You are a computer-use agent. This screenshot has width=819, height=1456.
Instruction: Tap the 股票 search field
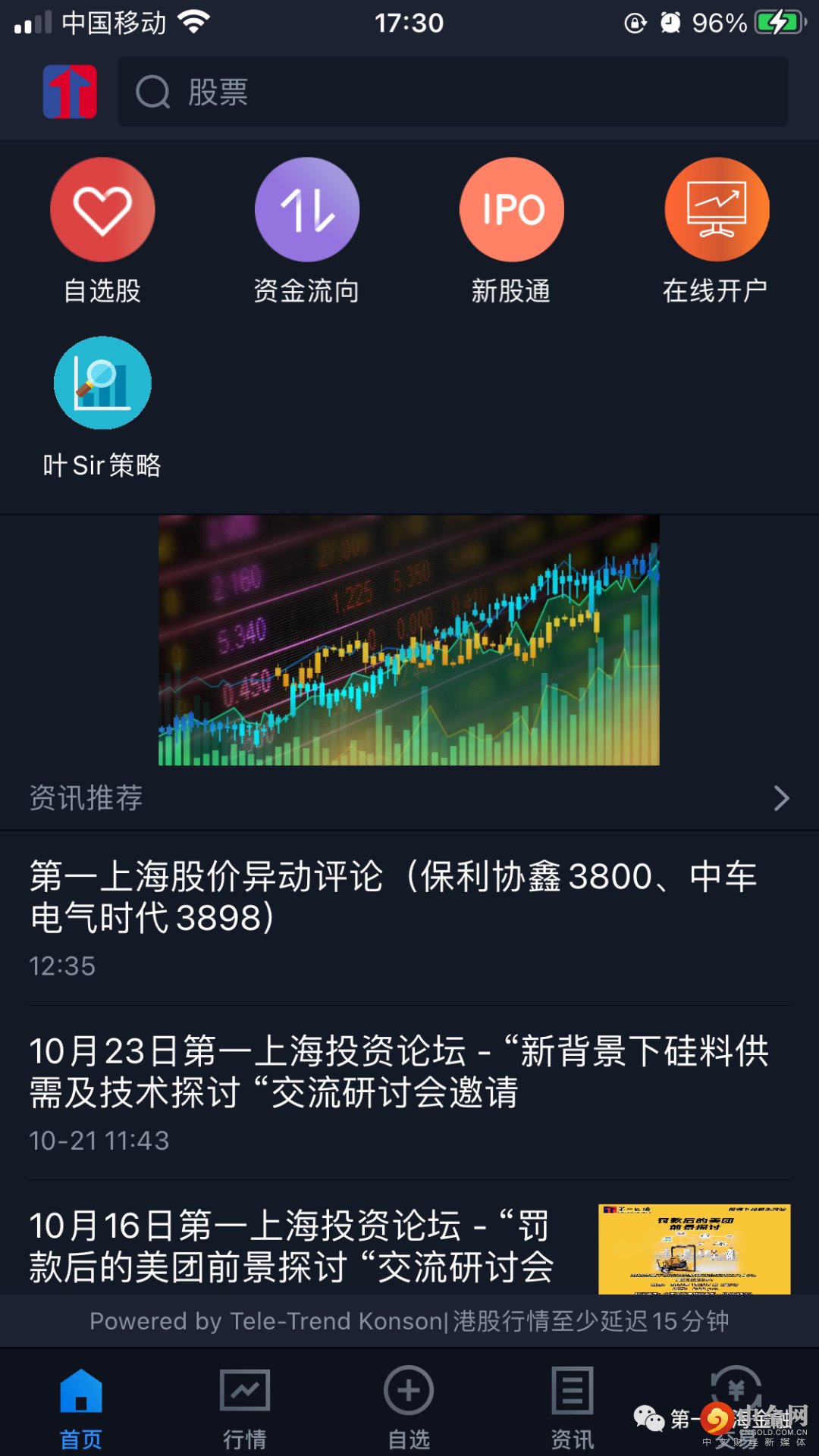(452, 92)
